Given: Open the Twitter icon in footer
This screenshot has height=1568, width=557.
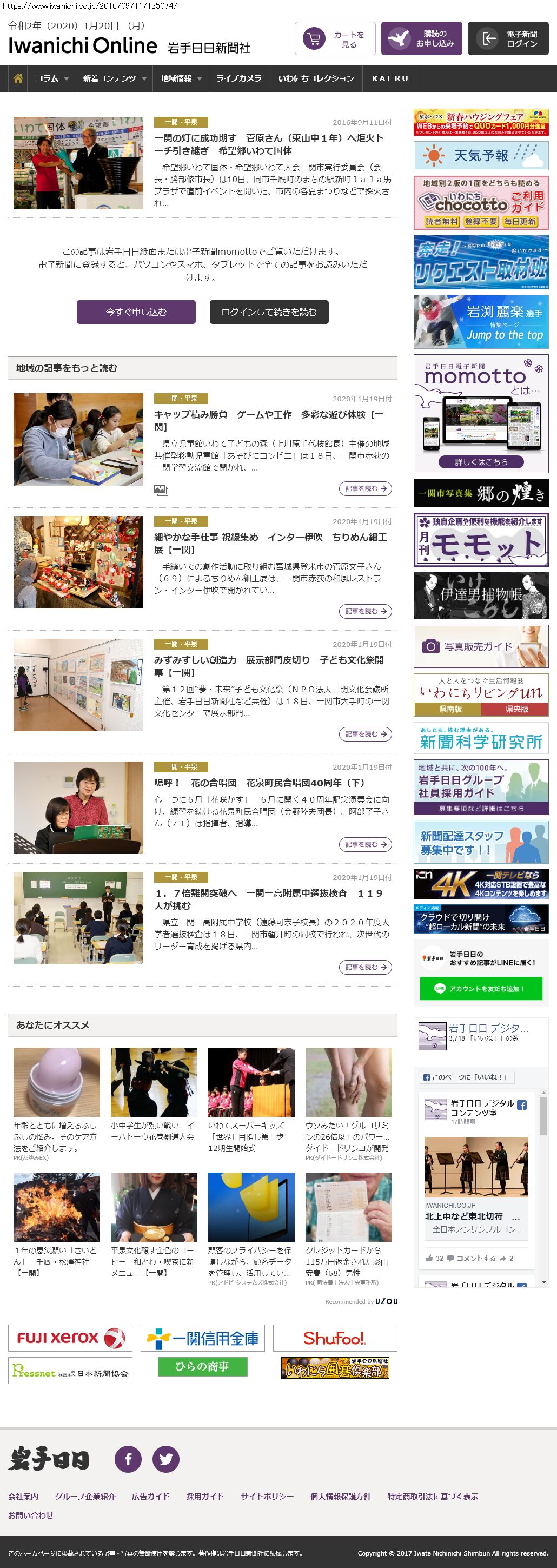Looking at the screenshot, I should point(165,1458).
